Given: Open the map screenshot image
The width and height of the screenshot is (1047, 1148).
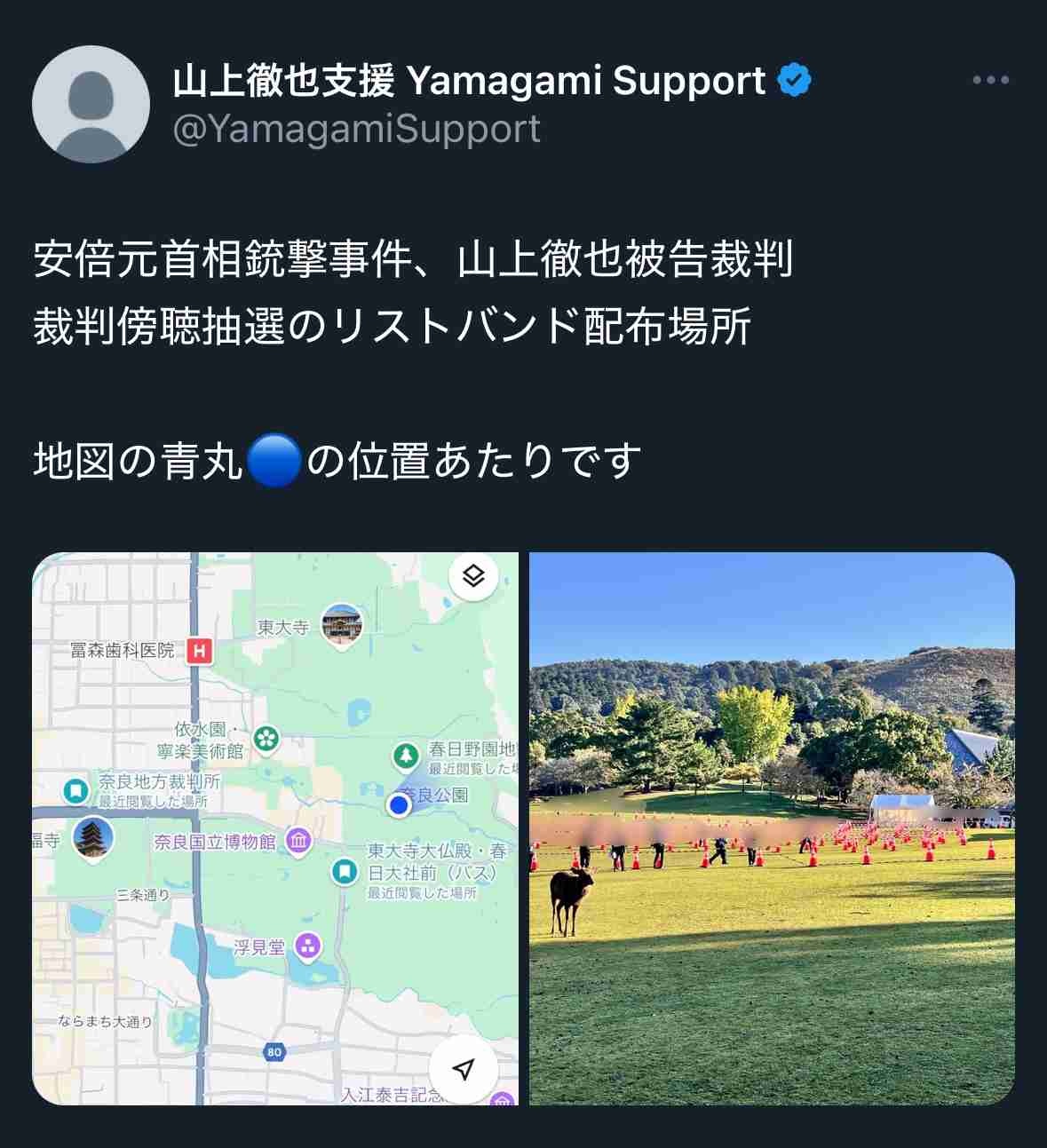Looking at the screenshot, I should pos(275,828).
